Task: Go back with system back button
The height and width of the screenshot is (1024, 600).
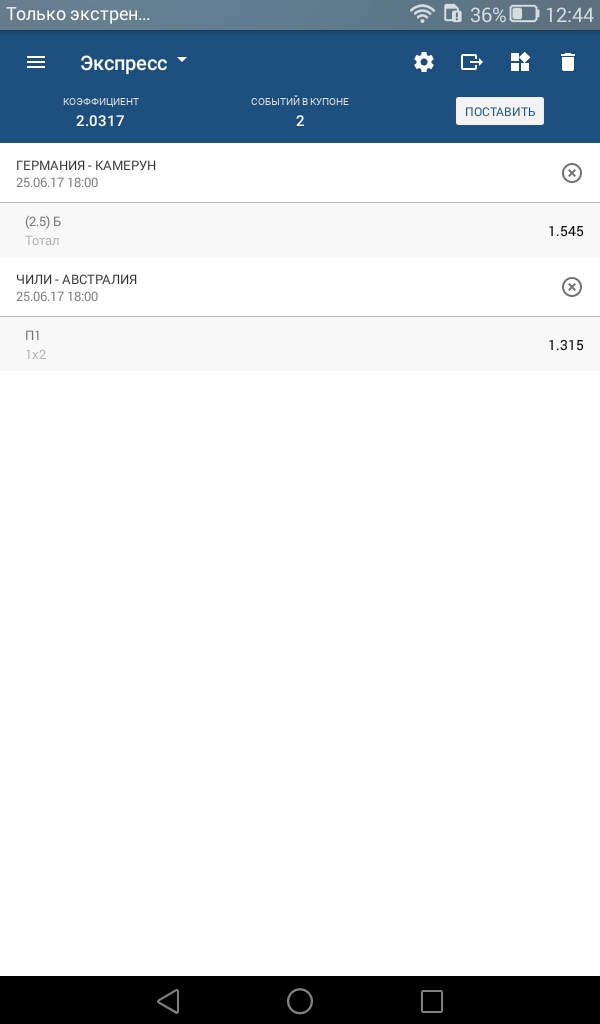Action: (x=168, y=1001)
